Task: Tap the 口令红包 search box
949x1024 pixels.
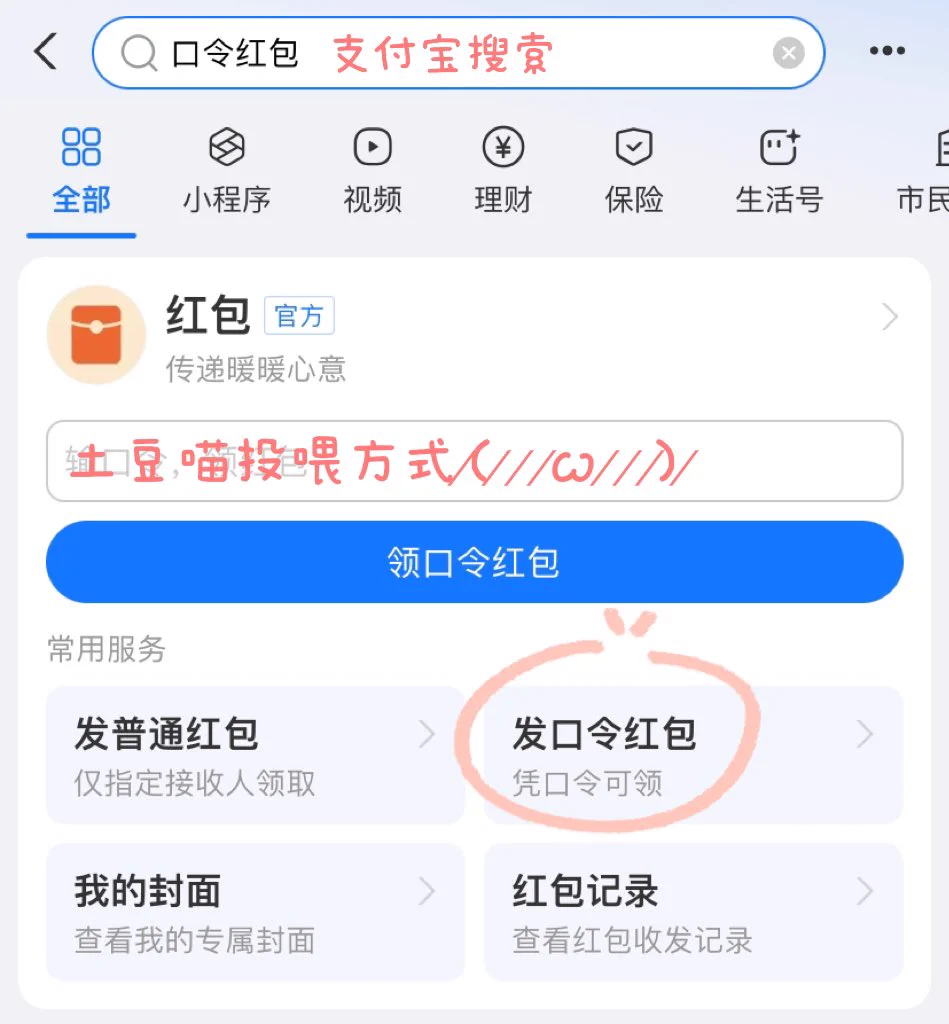Action: (x=450, y=53)
